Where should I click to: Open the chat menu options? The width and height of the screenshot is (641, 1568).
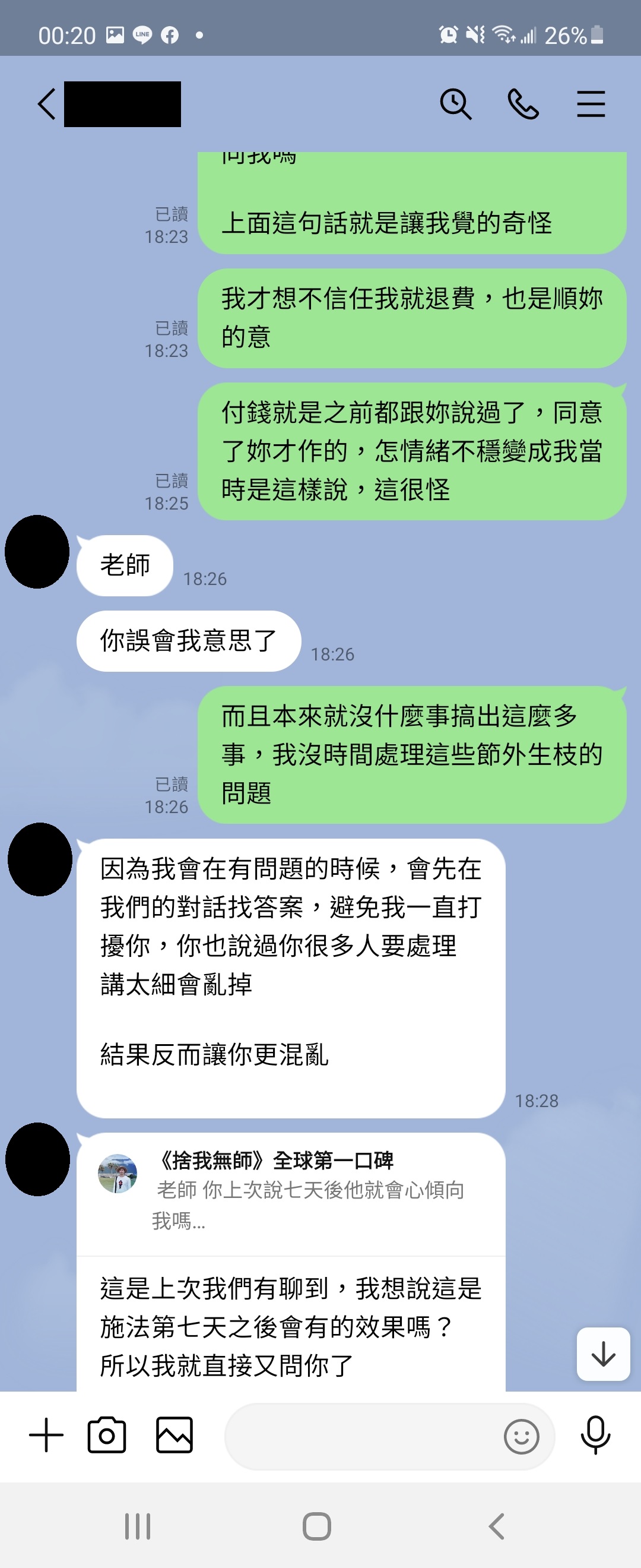[x=591, y=103]
